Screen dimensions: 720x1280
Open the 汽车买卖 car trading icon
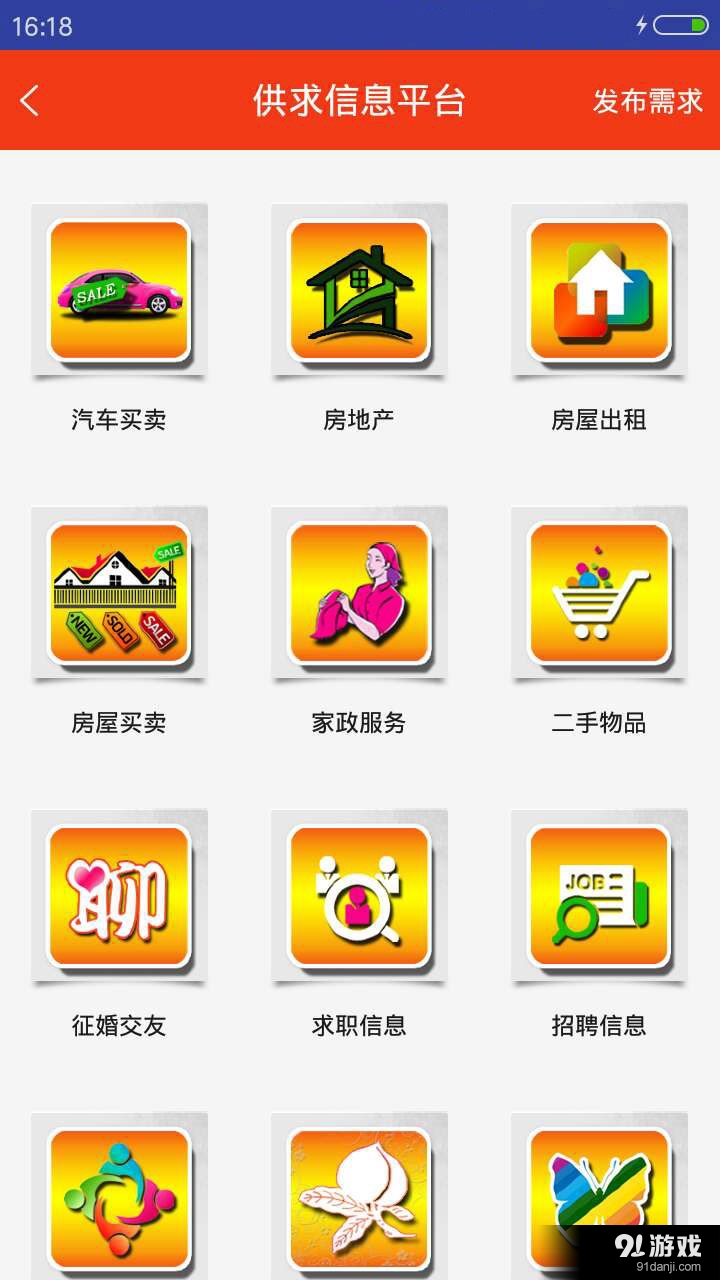[x=119, y=290]
